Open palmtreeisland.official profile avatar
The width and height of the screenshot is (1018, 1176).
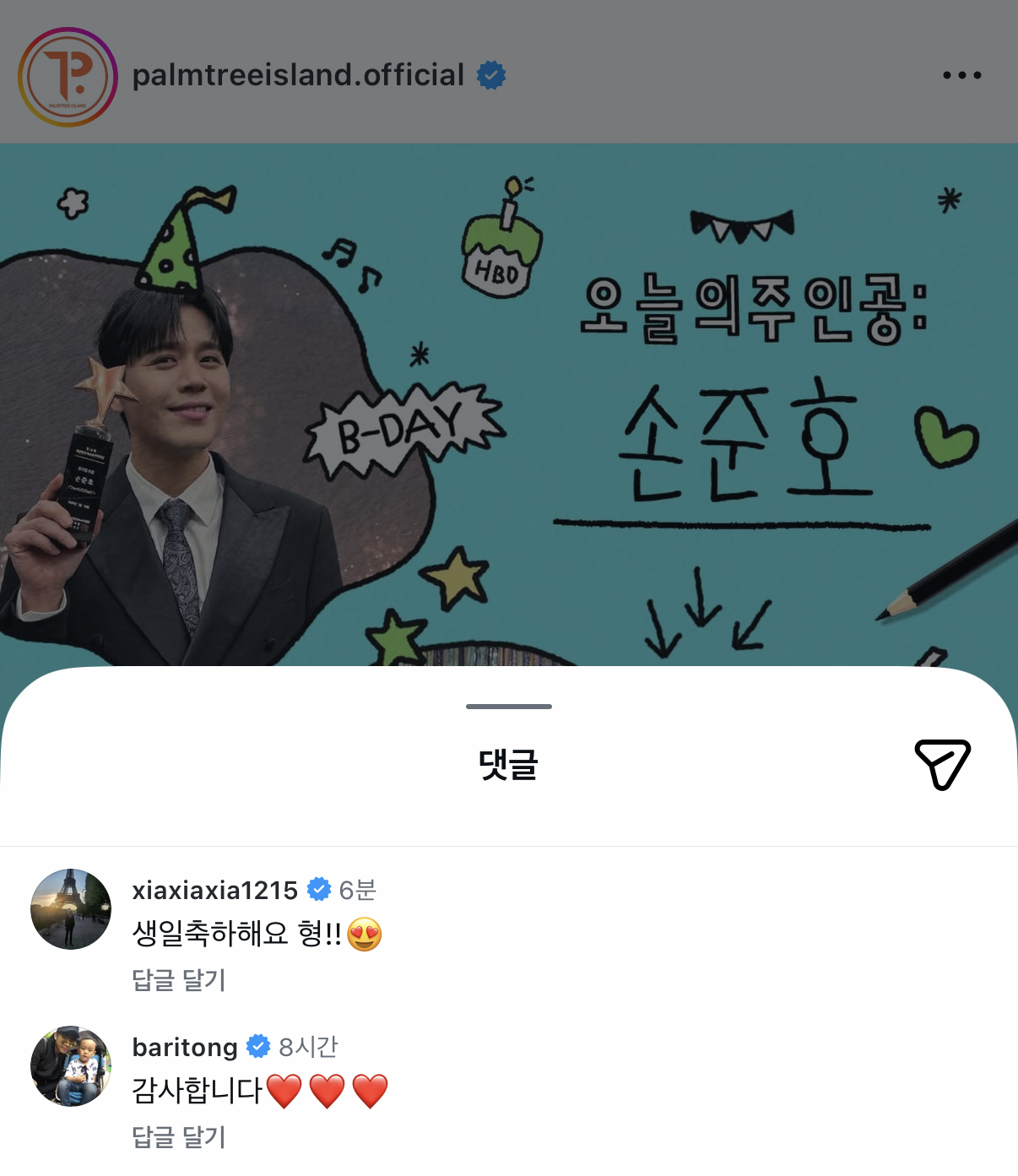[x=68, y=77]
